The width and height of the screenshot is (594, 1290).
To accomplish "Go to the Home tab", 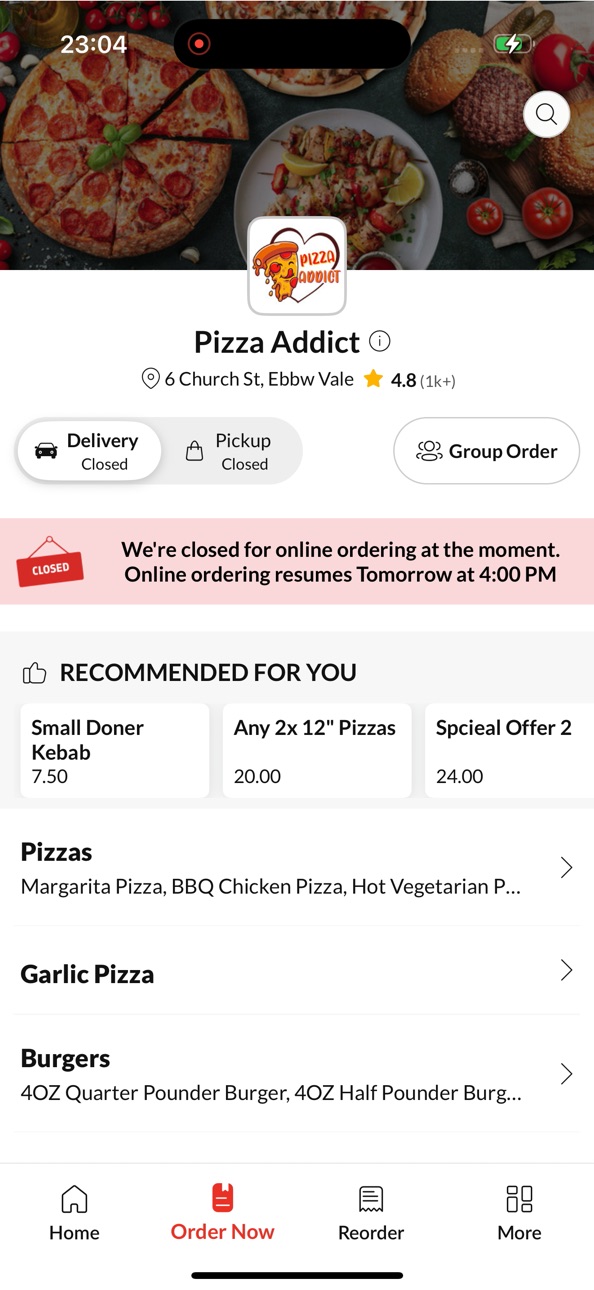I will pos(74,1213).
